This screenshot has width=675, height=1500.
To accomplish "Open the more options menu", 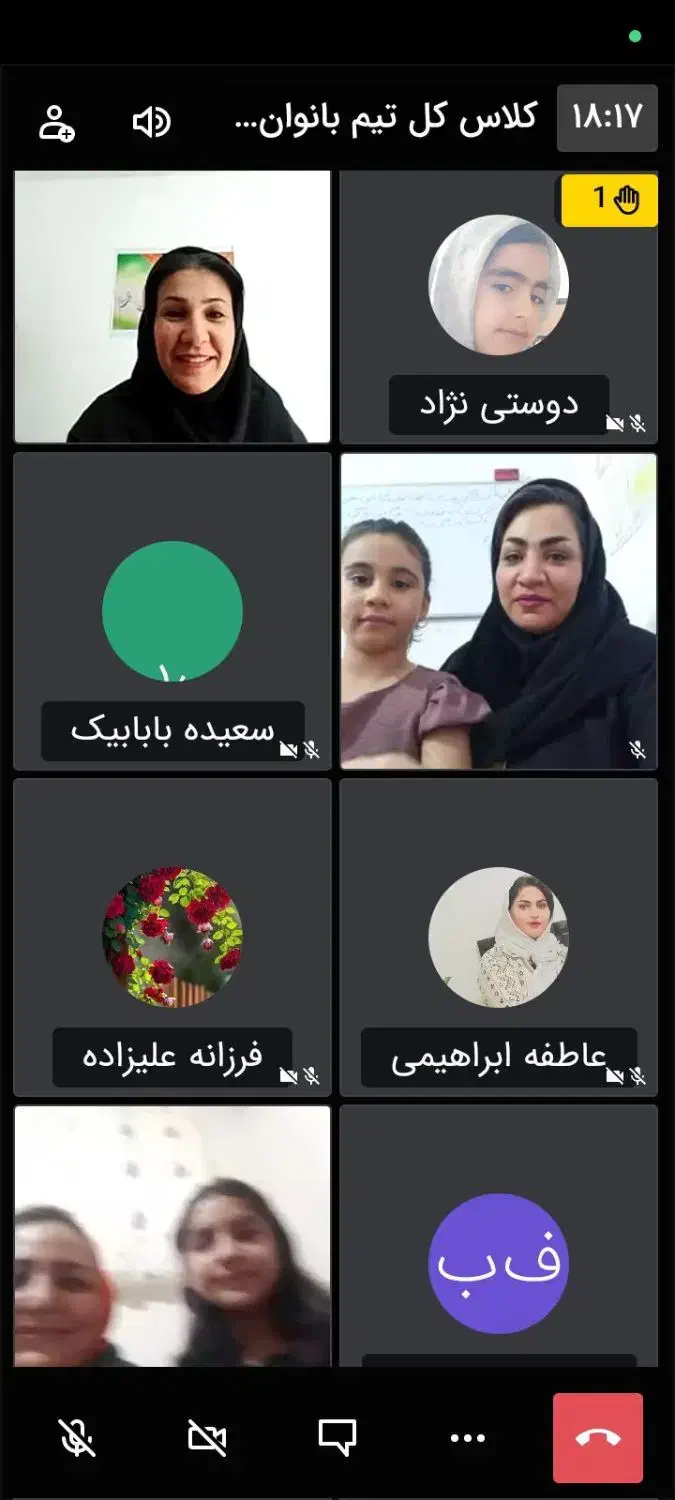I will coord(467,1438).
